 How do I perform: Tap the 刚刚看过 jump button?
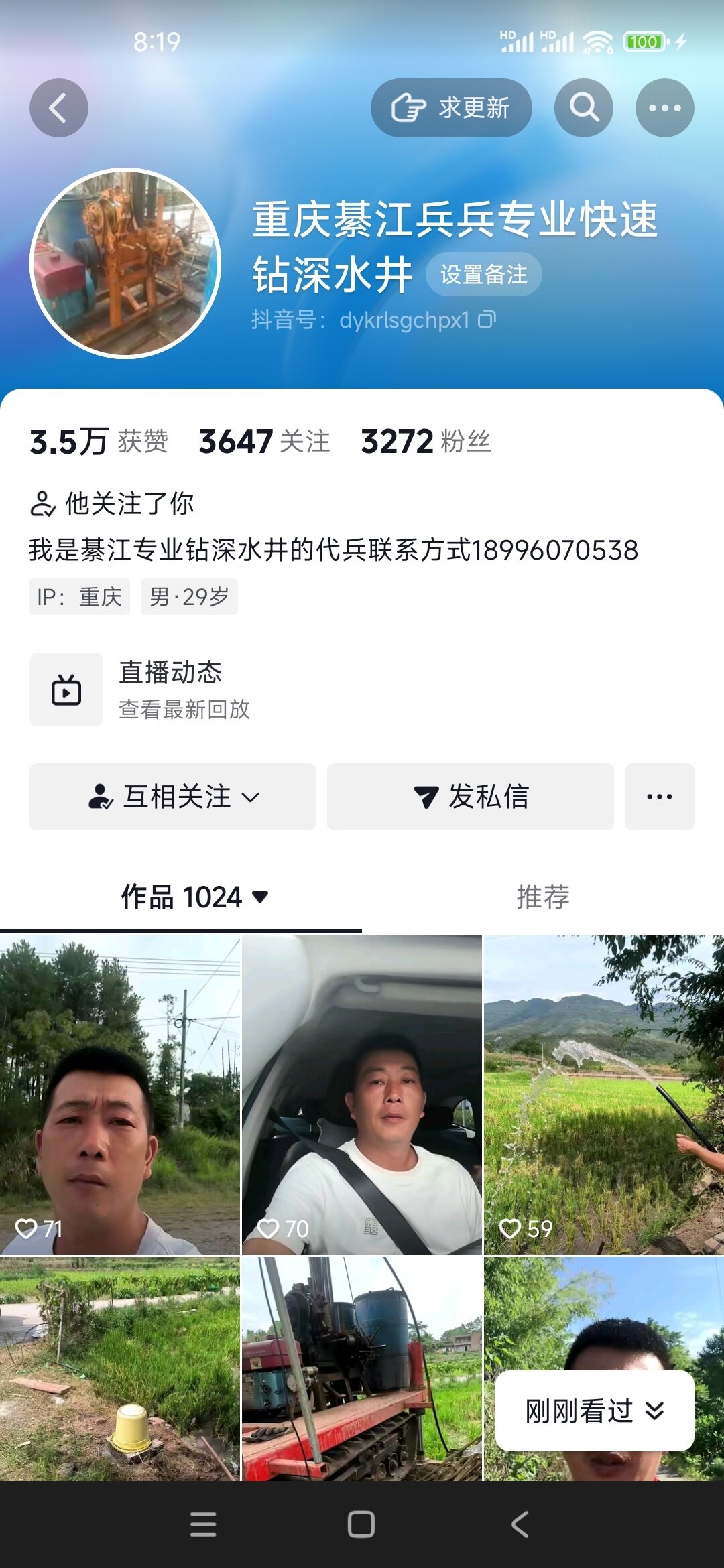595,1411
